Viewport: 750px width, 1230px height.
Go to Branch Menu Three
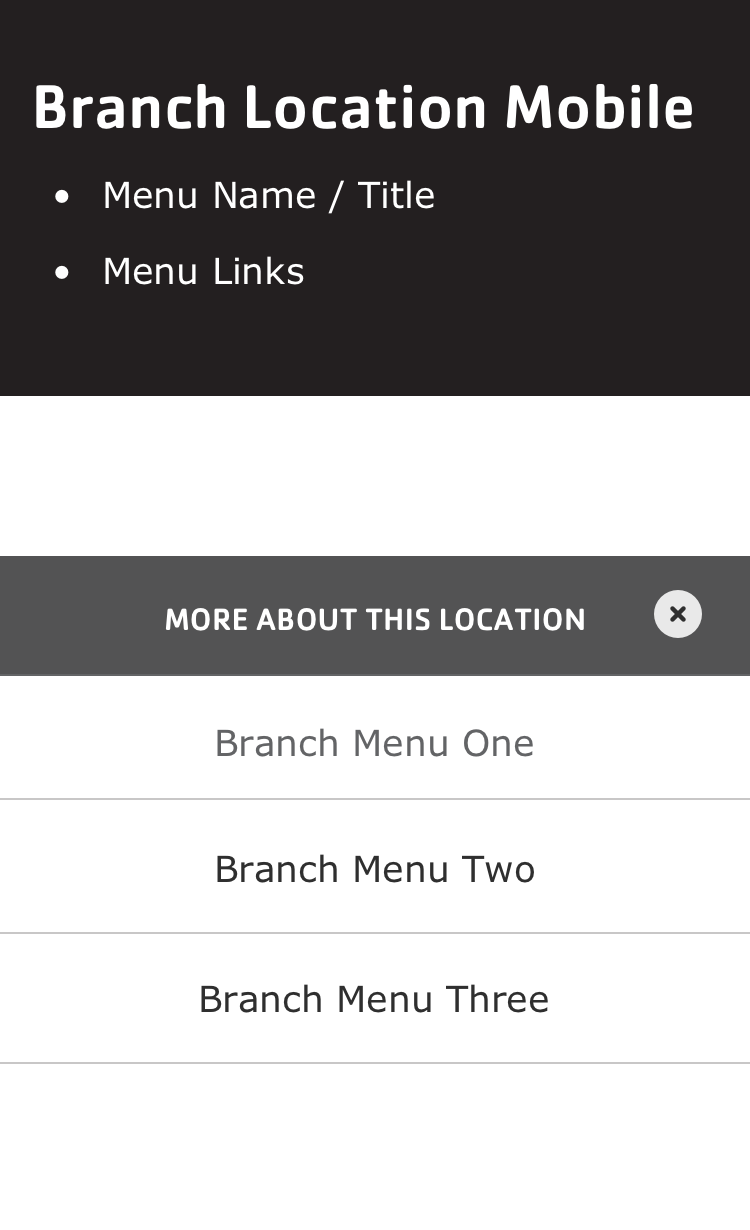pyautogui.click(x=375, y=998)
